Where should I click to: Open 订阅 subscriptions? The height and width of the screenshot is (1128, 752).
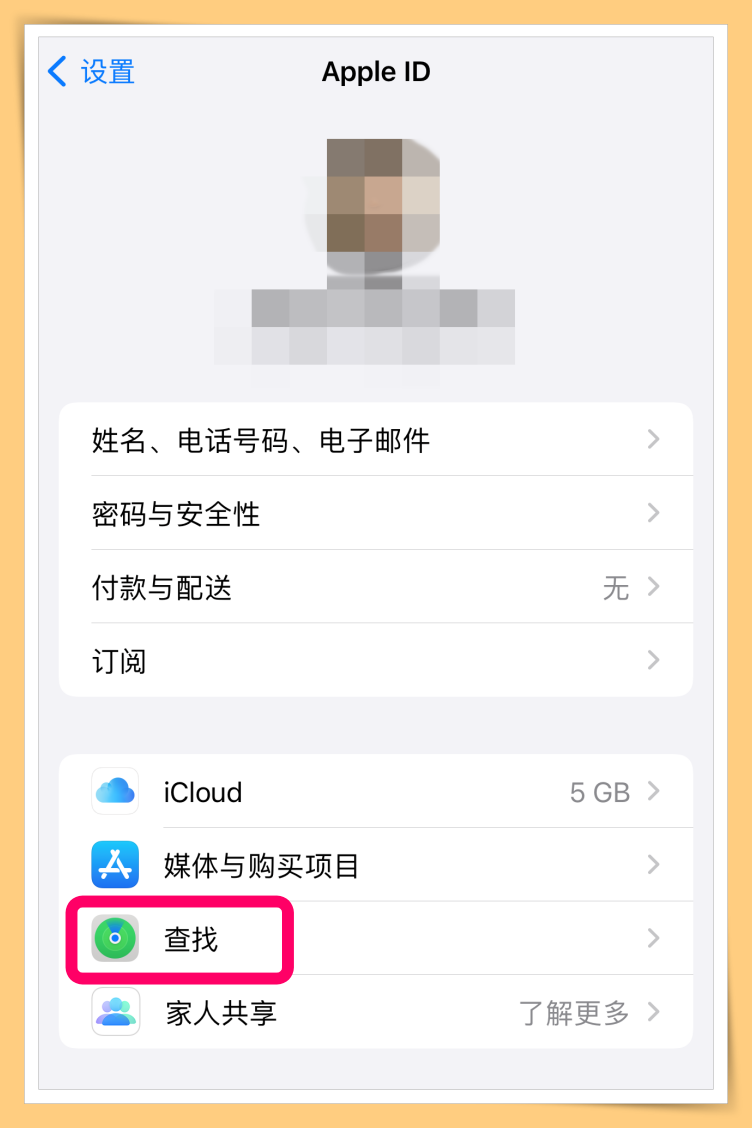375,661
